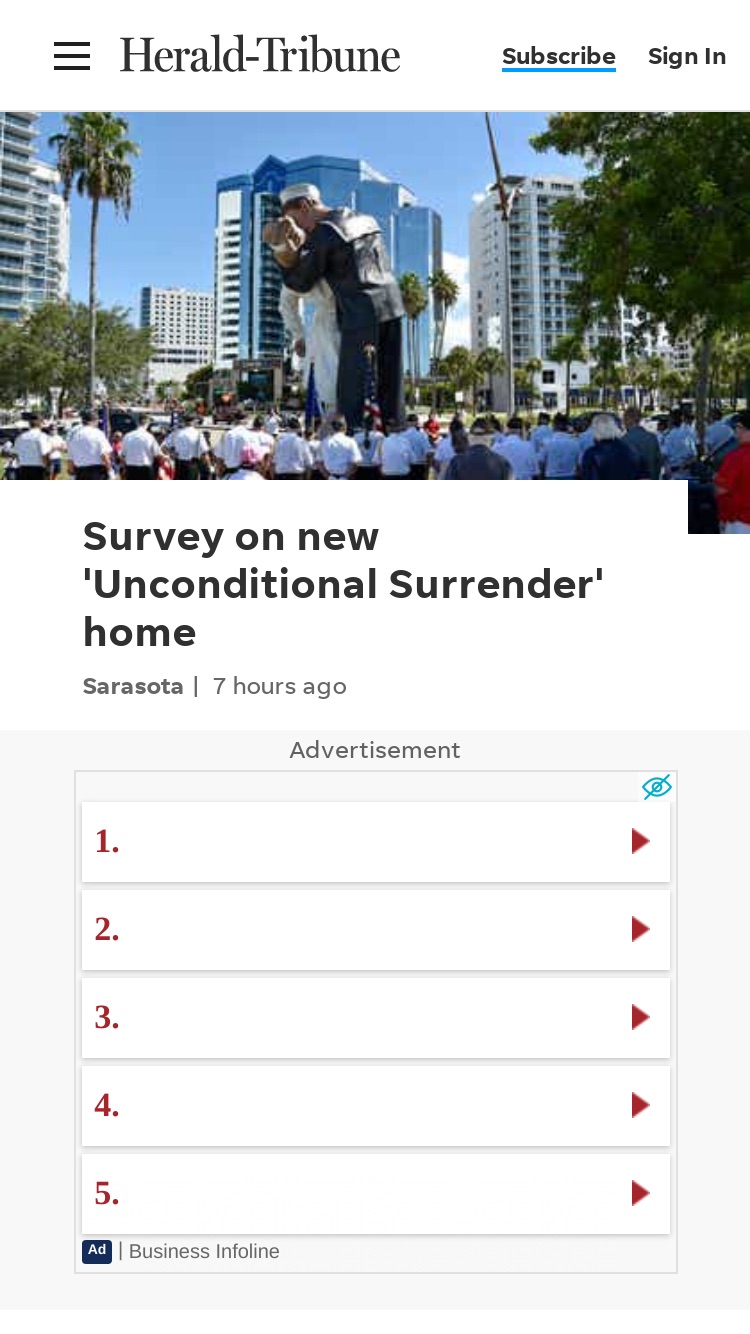Select ad row number 5

[376, 1194]
